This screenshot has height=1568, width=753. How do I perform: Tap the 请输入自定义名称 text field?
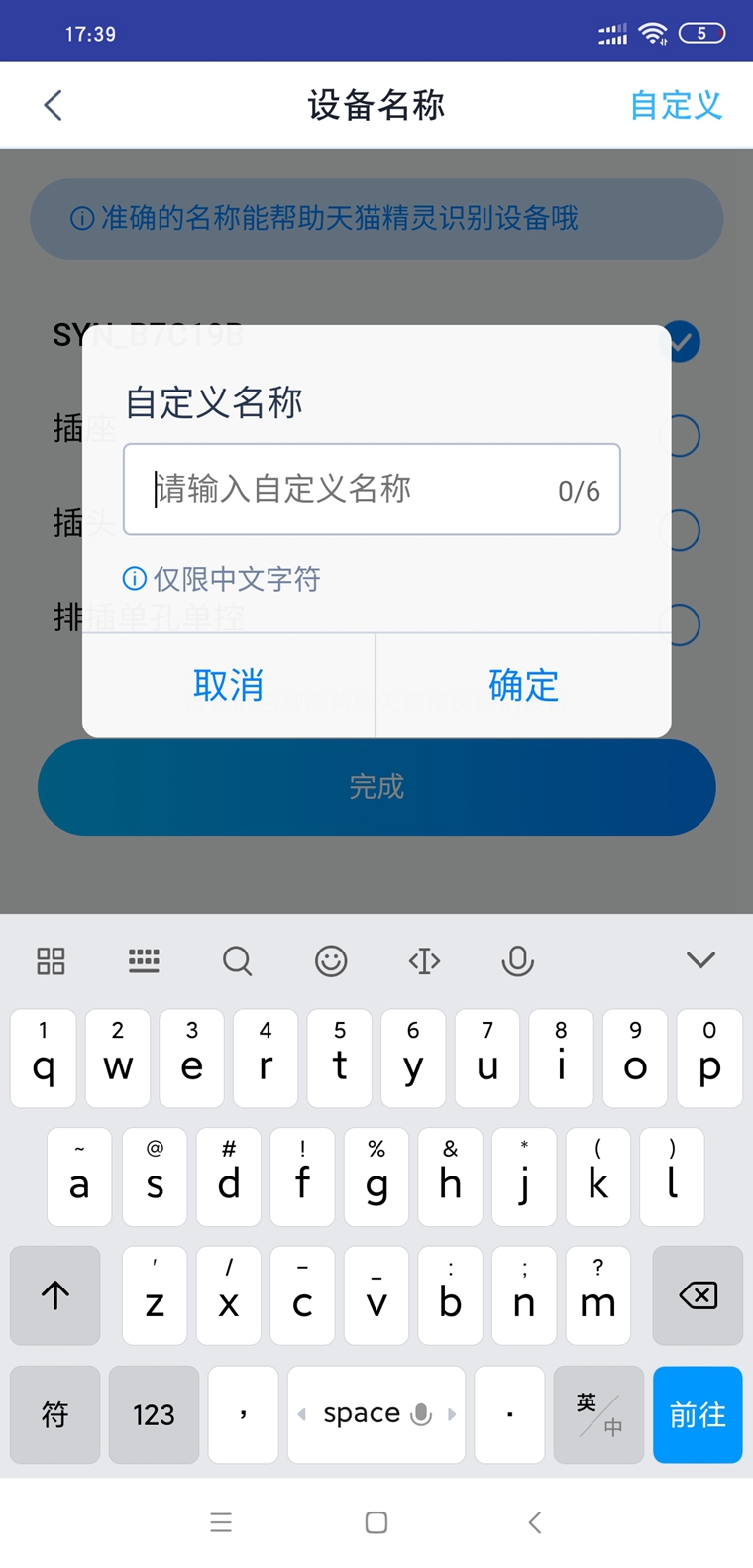(347, 490)
